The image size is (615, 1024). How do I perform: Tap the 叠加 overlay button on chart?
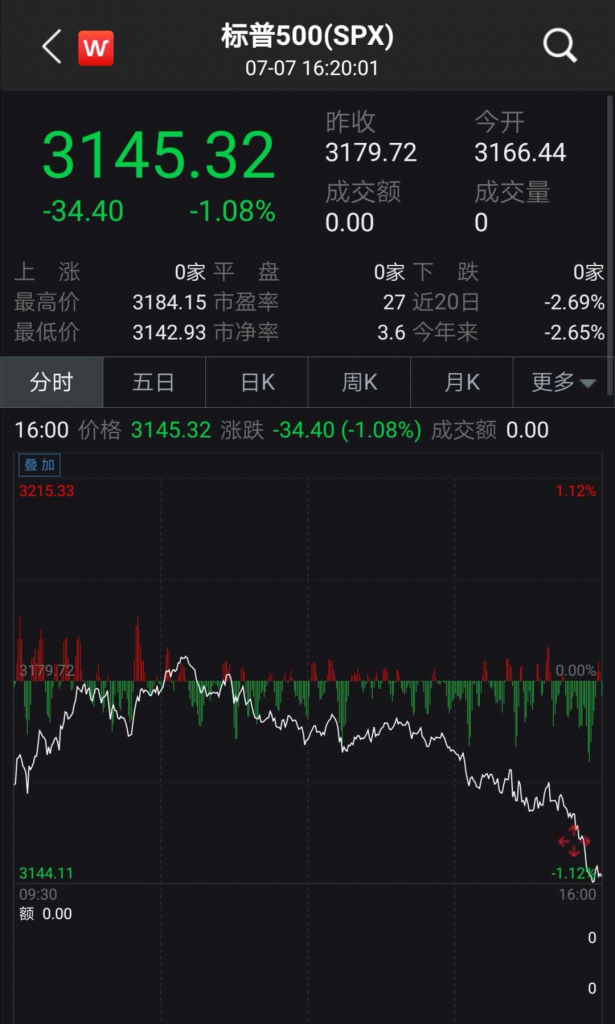pos(41,465)
